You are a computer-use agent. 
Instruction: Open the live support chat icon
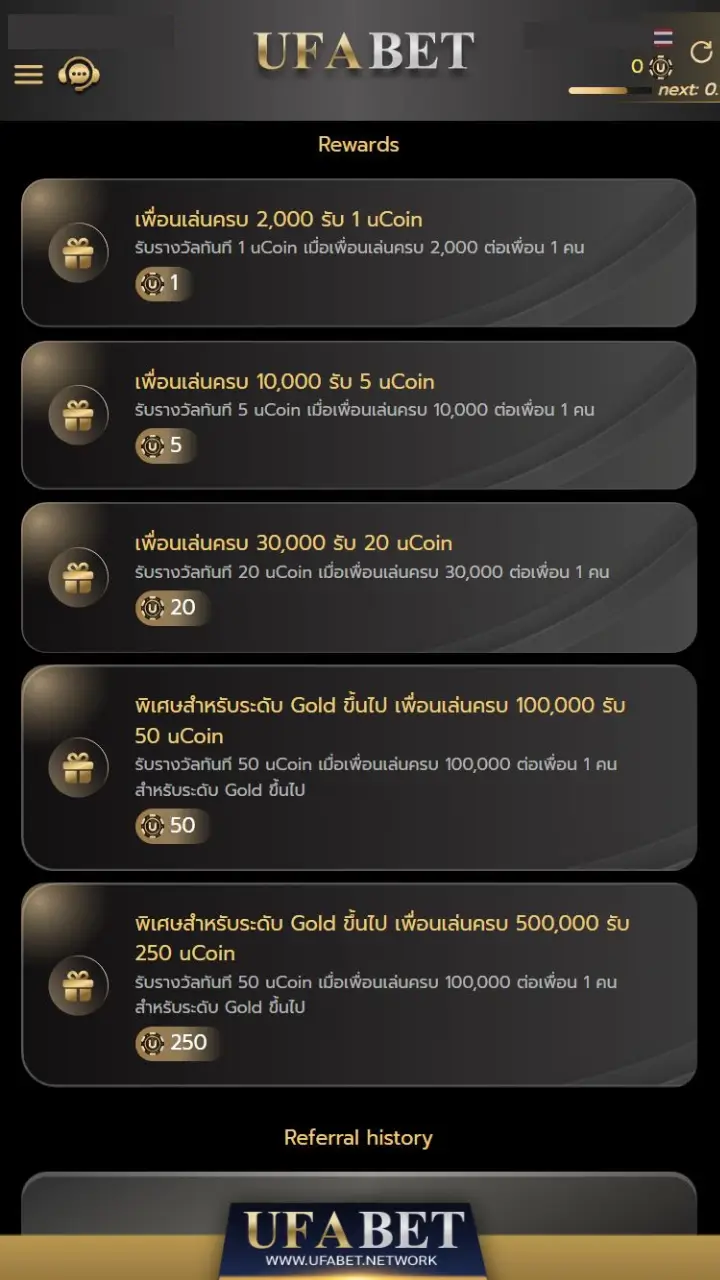pyautogui.click(x=79, y=74)
